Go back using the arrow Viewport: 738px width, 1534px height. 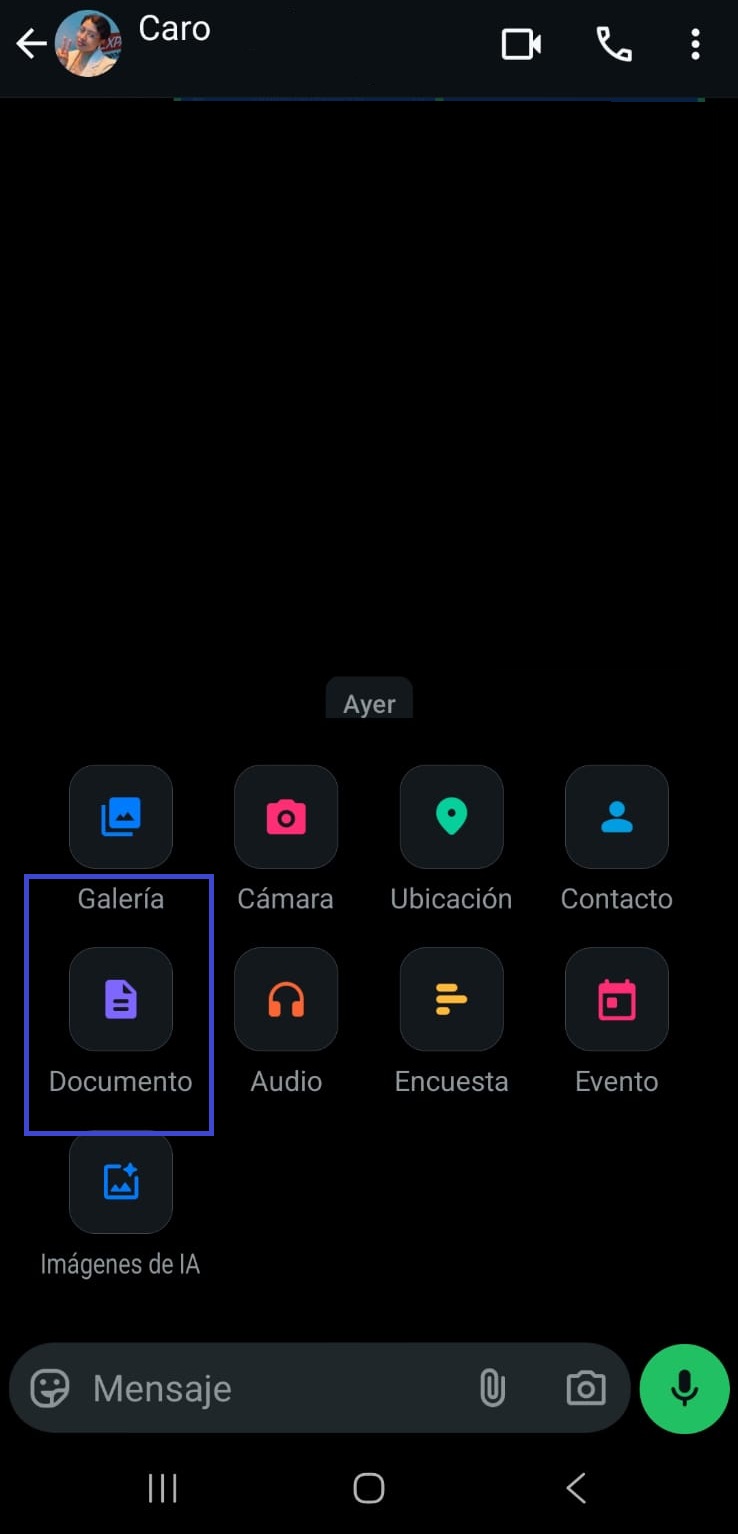pyautogui.click(x=30, y=44)
